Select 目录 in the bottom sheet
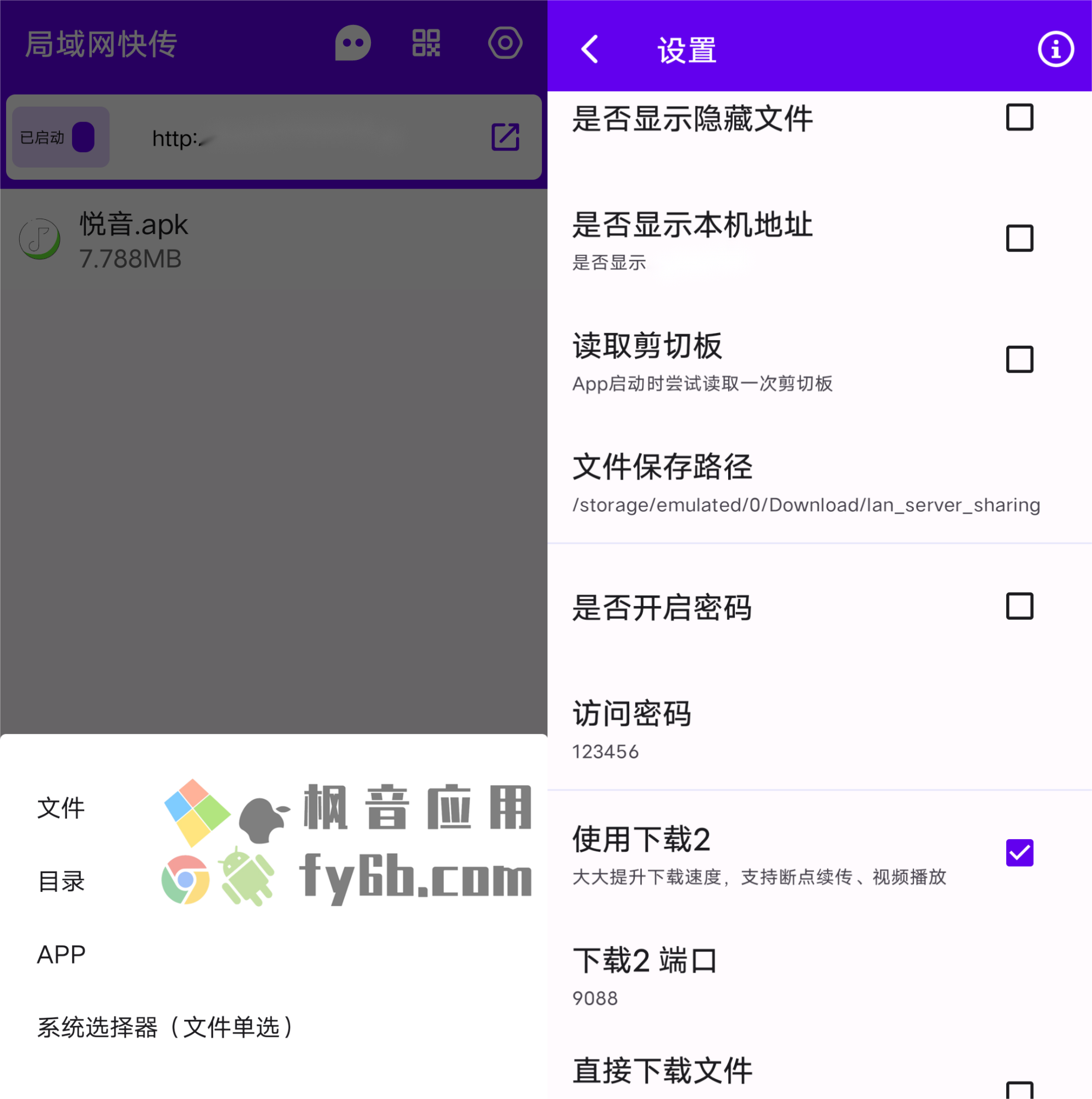This screenshot has width=1092, height=1099. point(62,881)
